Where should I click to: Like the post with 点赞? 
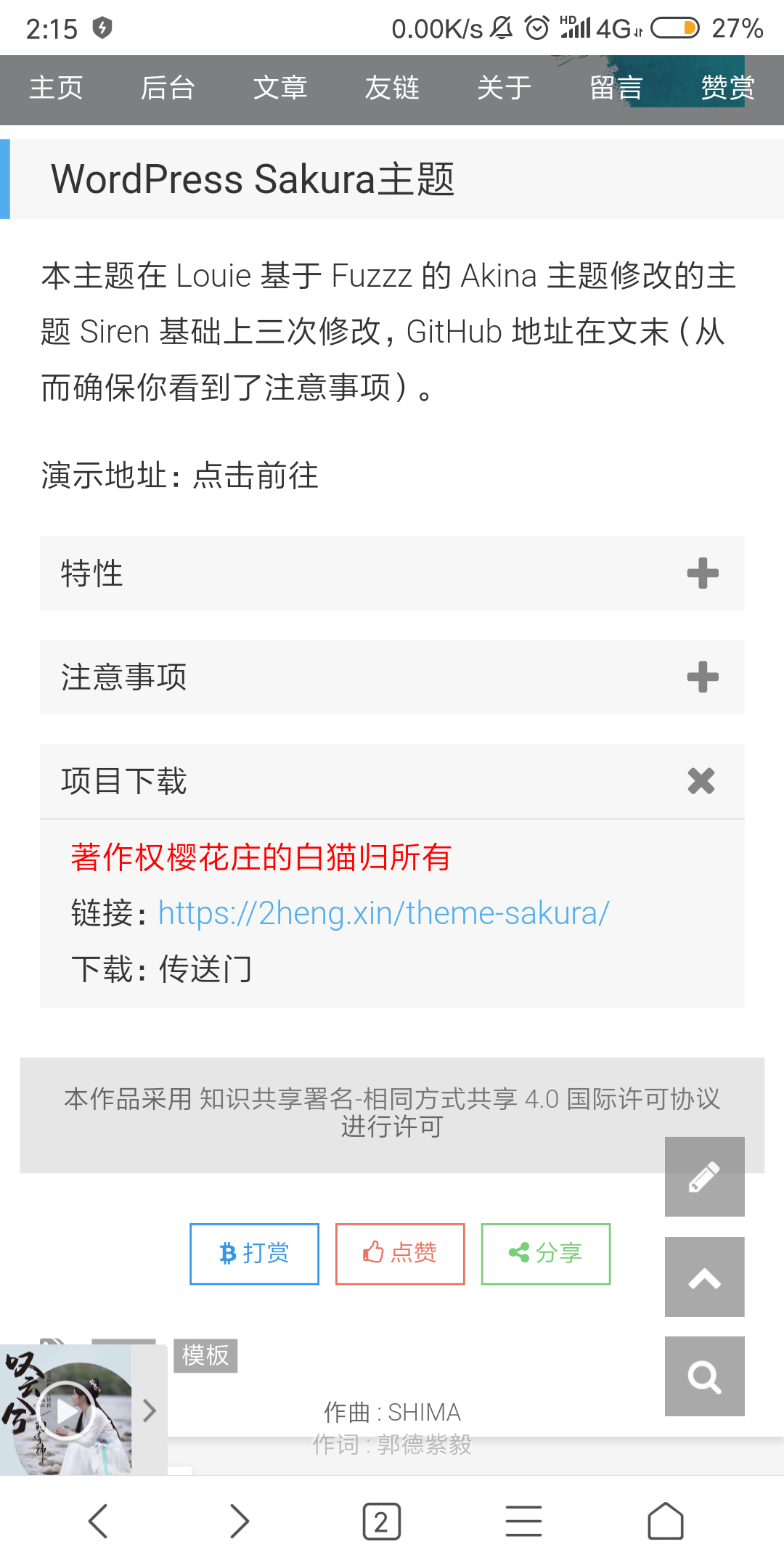click(x=400, y=1254)
